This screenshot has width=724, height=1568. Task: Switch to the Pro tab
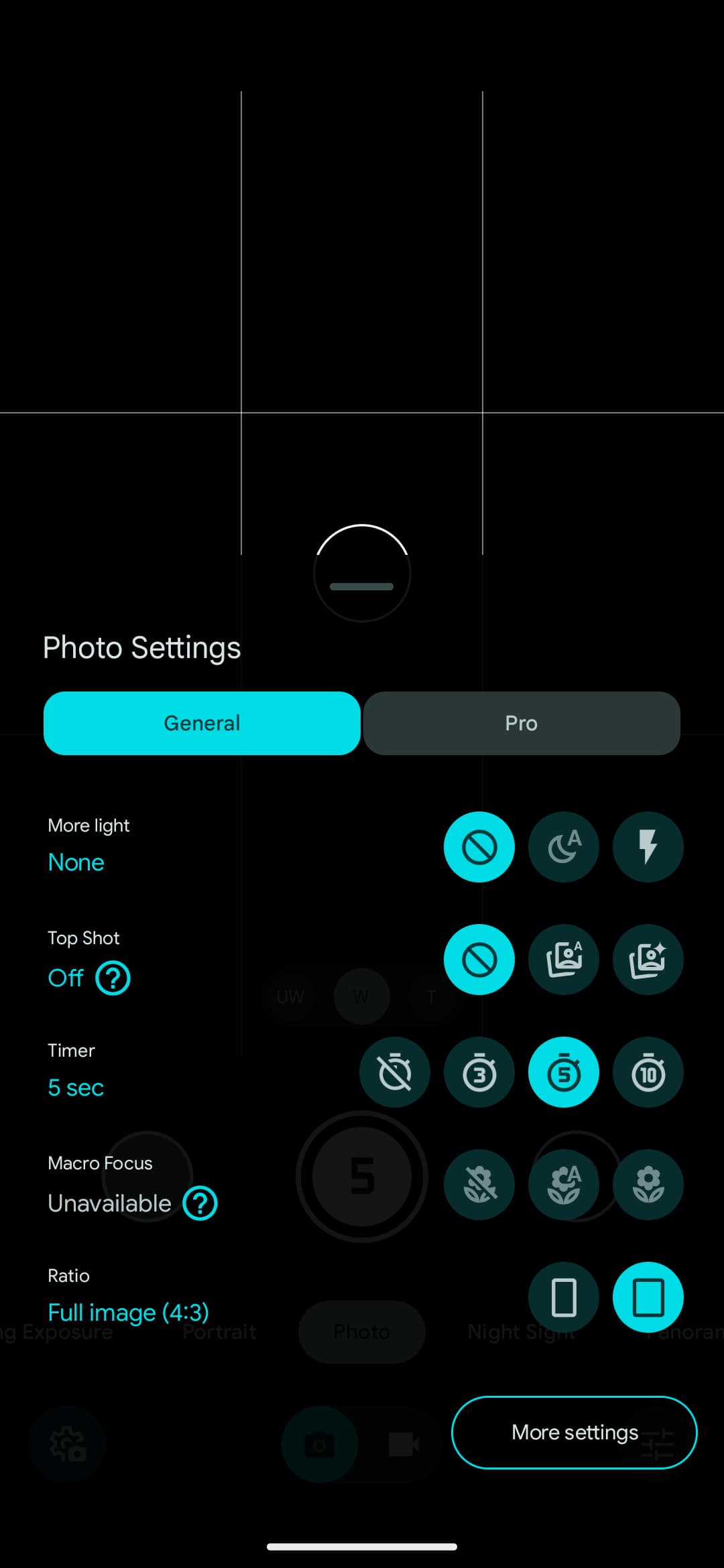click(522, 723)
